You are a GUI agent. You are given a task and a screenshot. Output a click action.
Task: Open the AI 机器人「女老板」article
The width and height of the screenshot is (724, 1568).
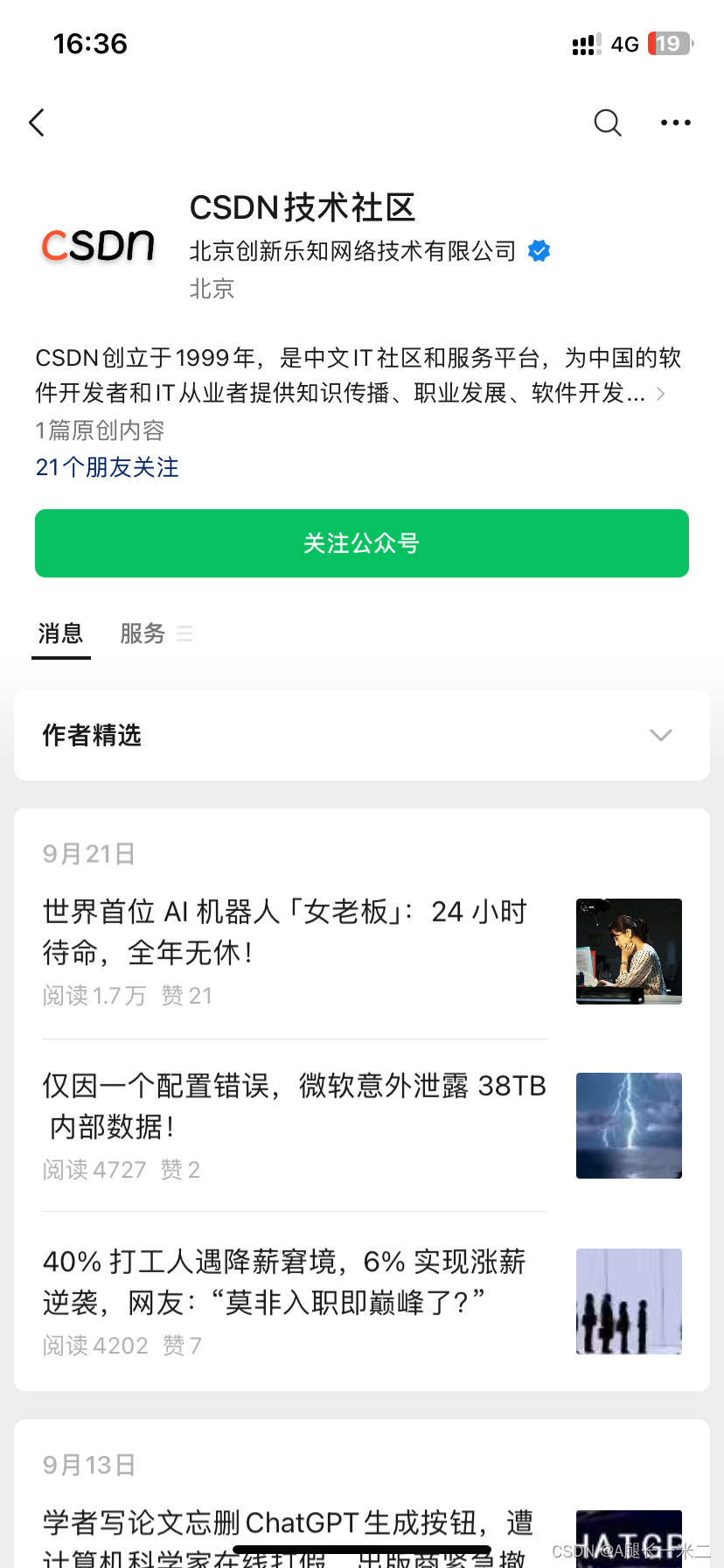click(285, 932)
